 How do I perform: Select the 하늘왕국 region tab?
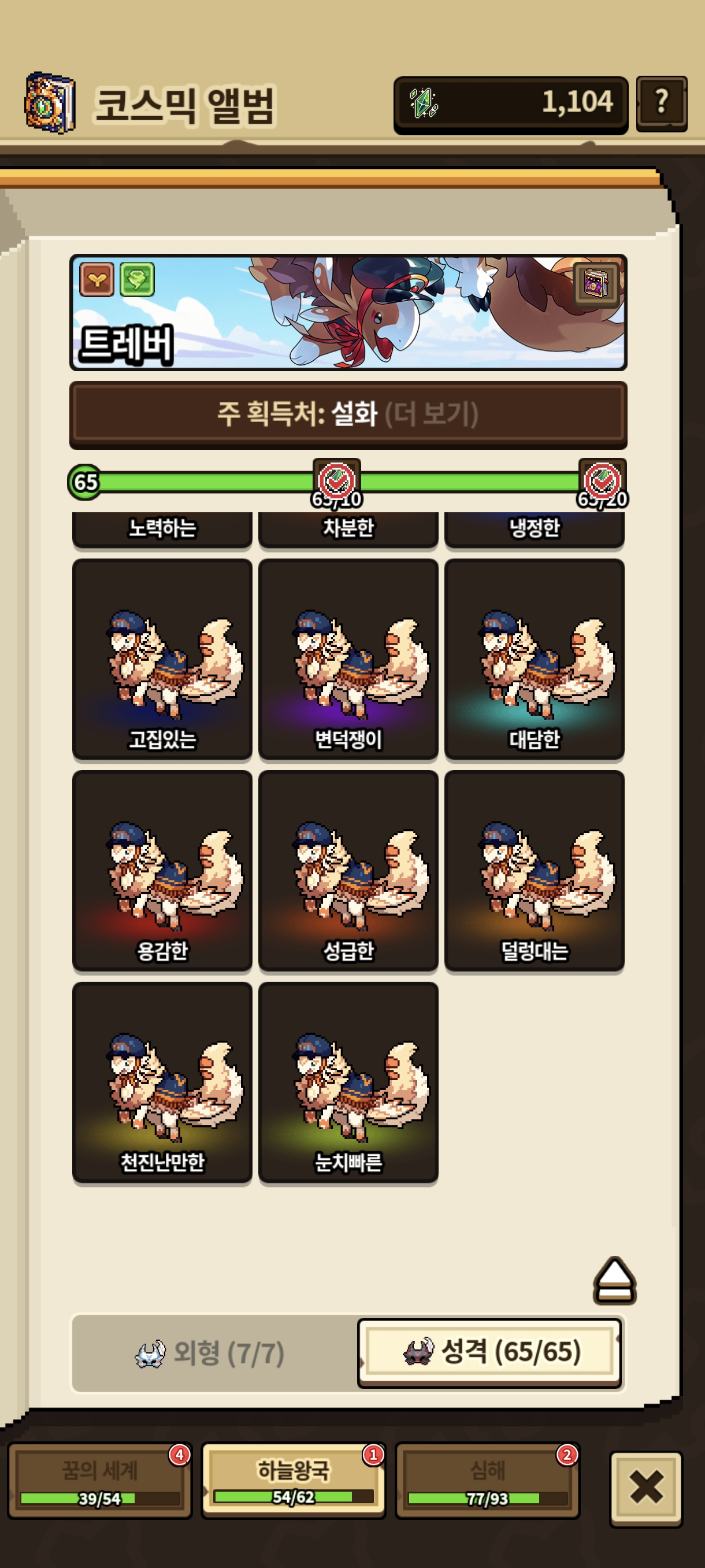click(x=293, y=1480)
